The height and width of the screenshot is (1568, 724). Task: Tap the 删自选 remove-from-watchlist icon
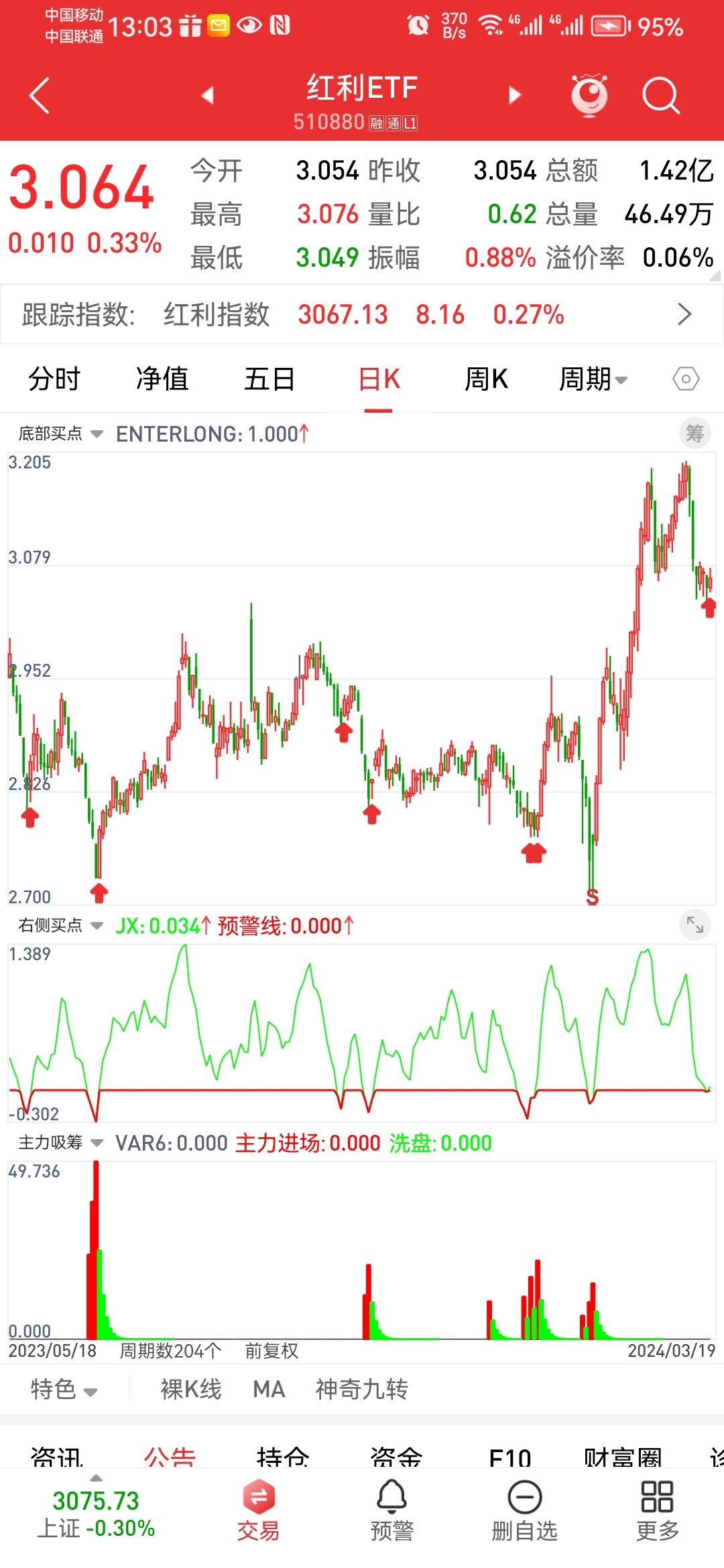tap(524, 1501)
